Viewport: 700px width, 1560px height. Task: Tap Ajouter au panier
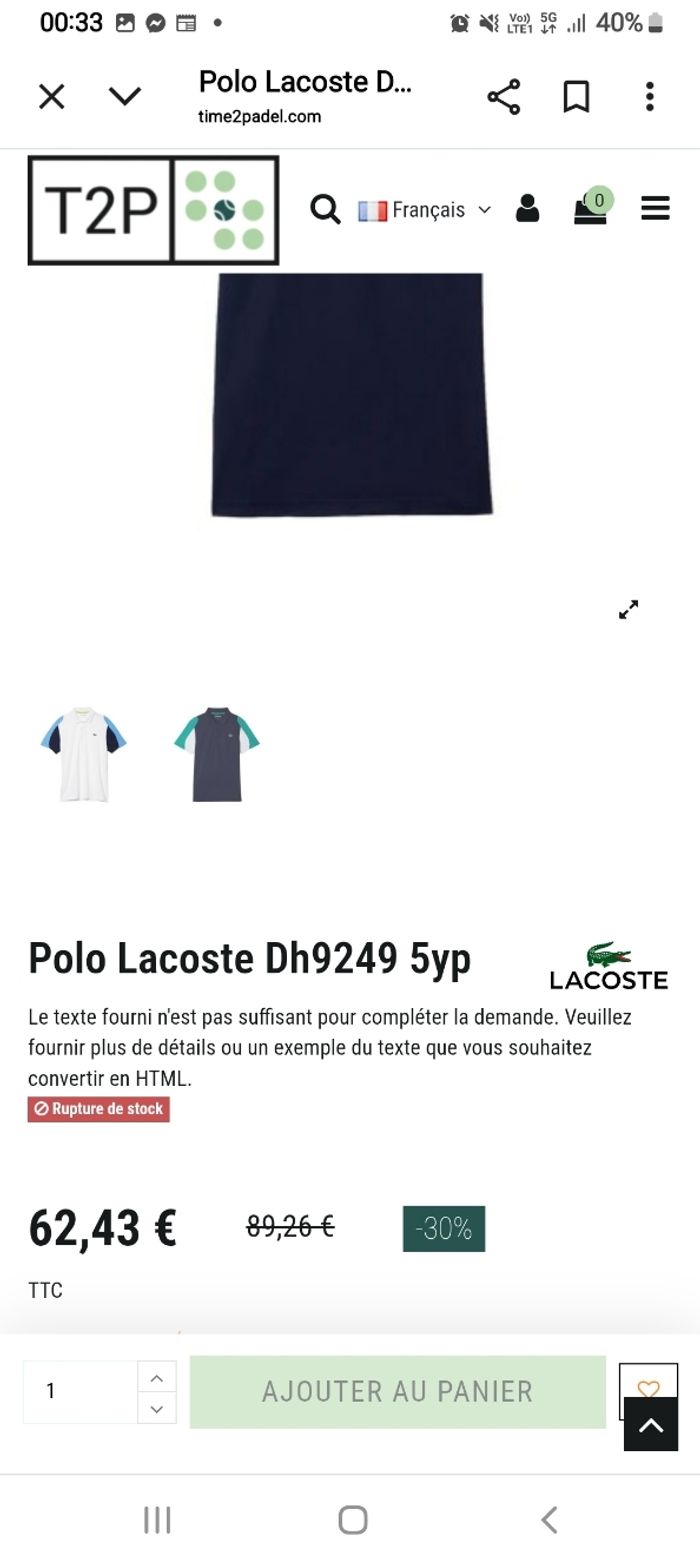(x=397, y=1391)
